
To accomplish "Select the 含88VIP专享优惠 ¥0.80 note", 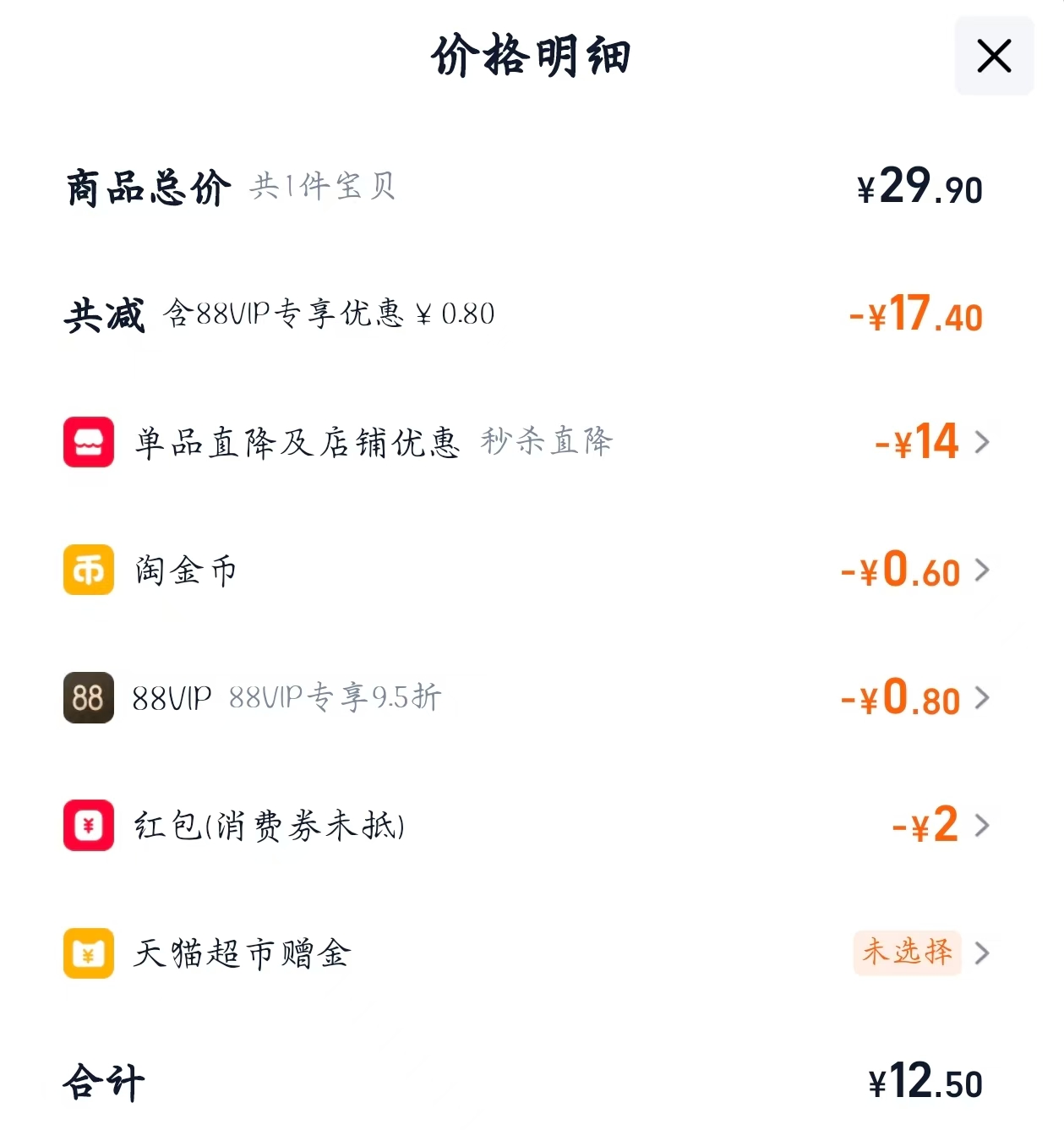I will pyautogui.click(x=332, y=315).
